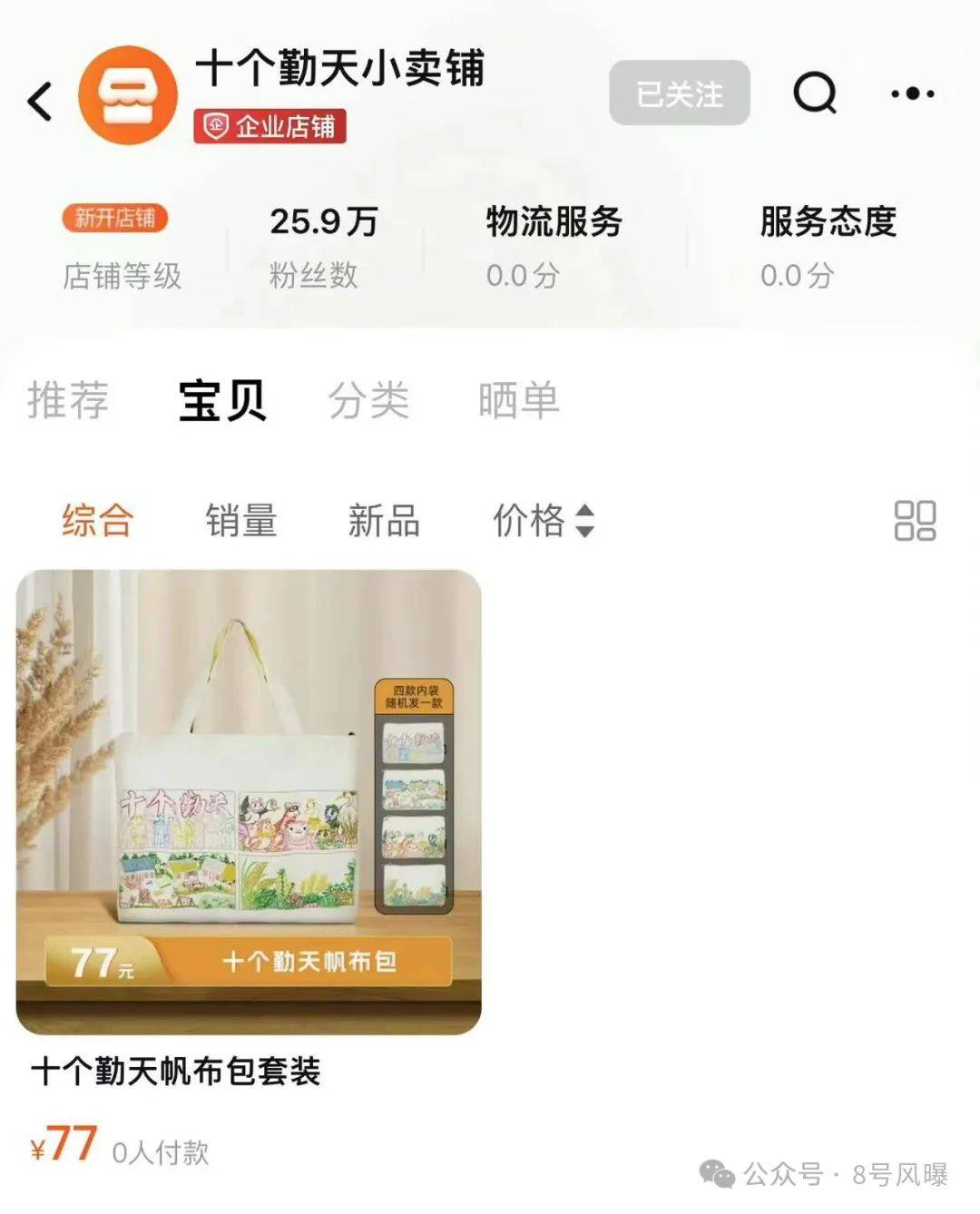Toggle grid layout view icon
Image resolution: width=980 pixels, height=1214 pixels.
point(914,521)
